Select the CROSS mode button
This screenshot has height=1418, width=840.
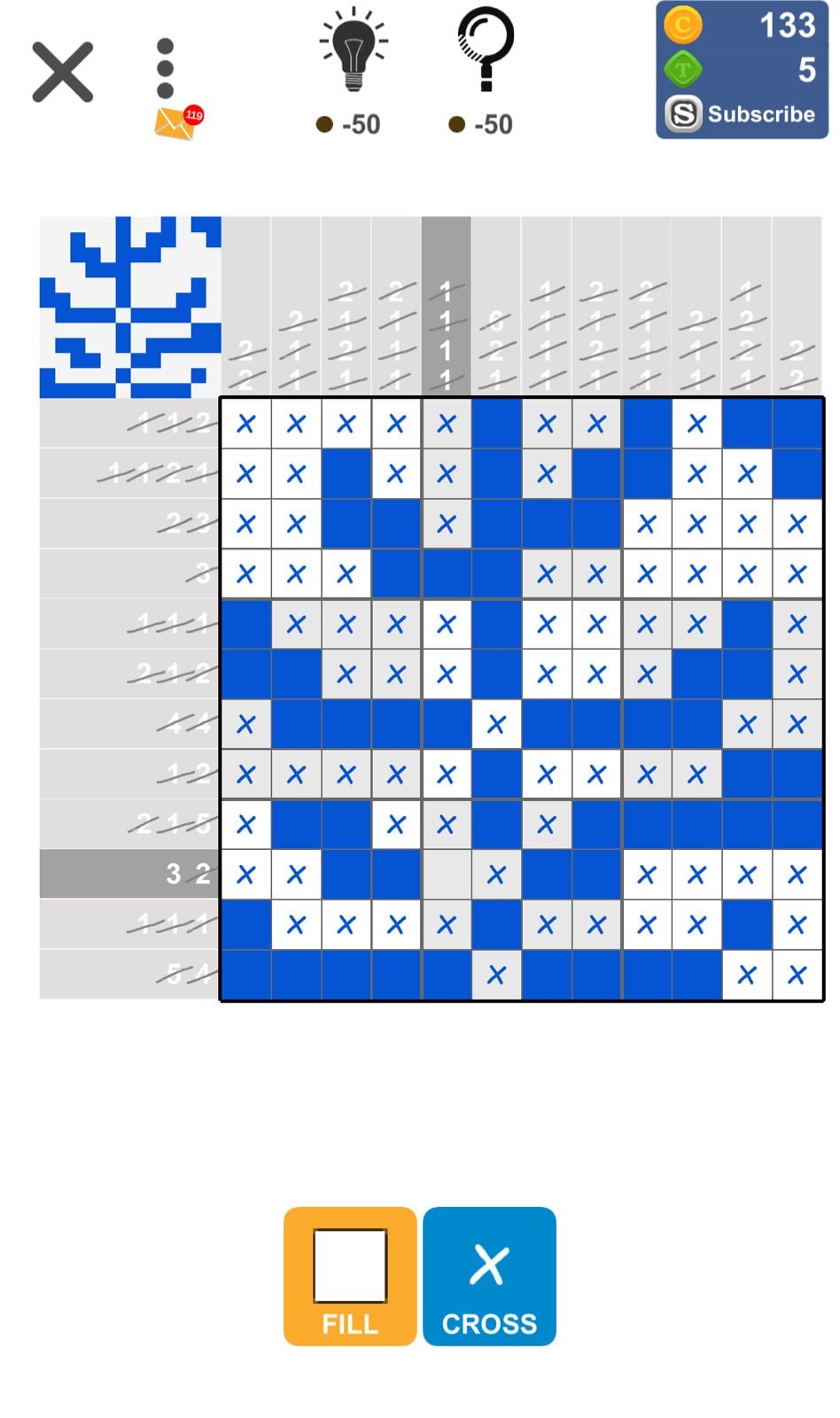point(489,1275)
